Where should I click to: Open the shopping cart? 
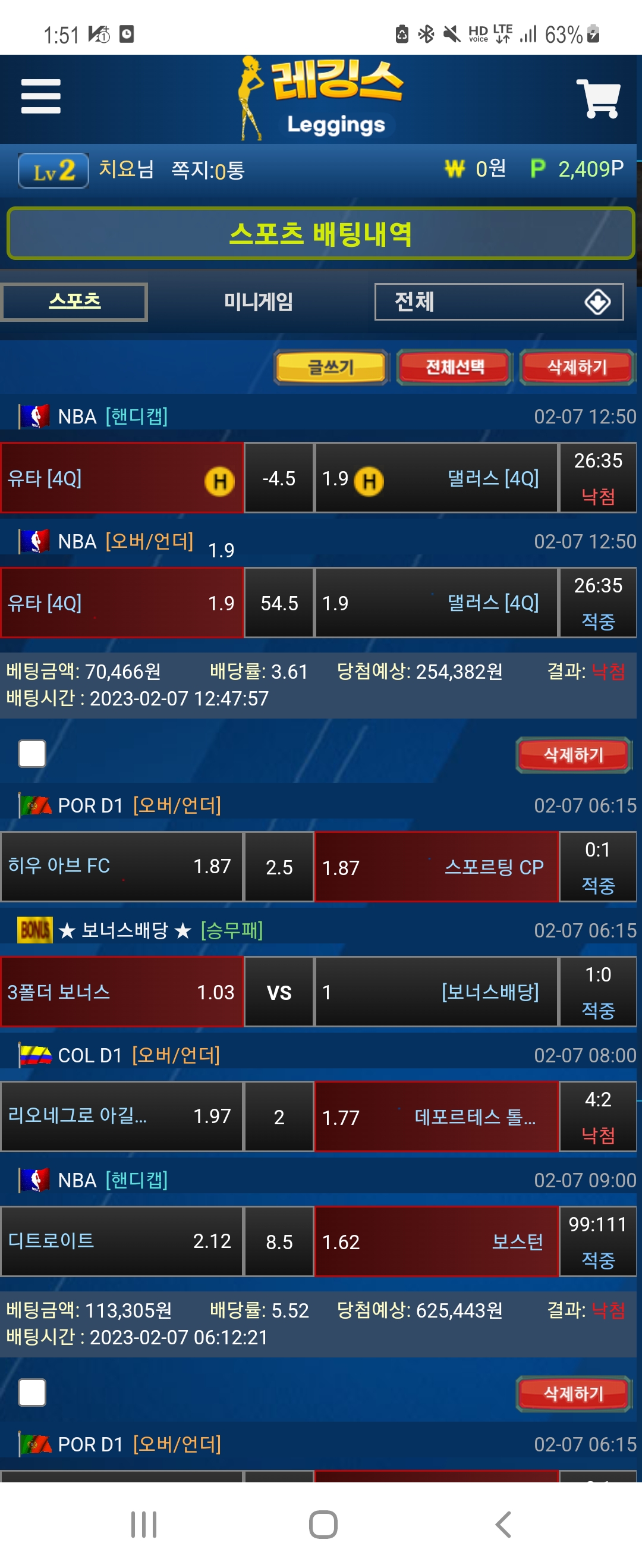[597, 98]
